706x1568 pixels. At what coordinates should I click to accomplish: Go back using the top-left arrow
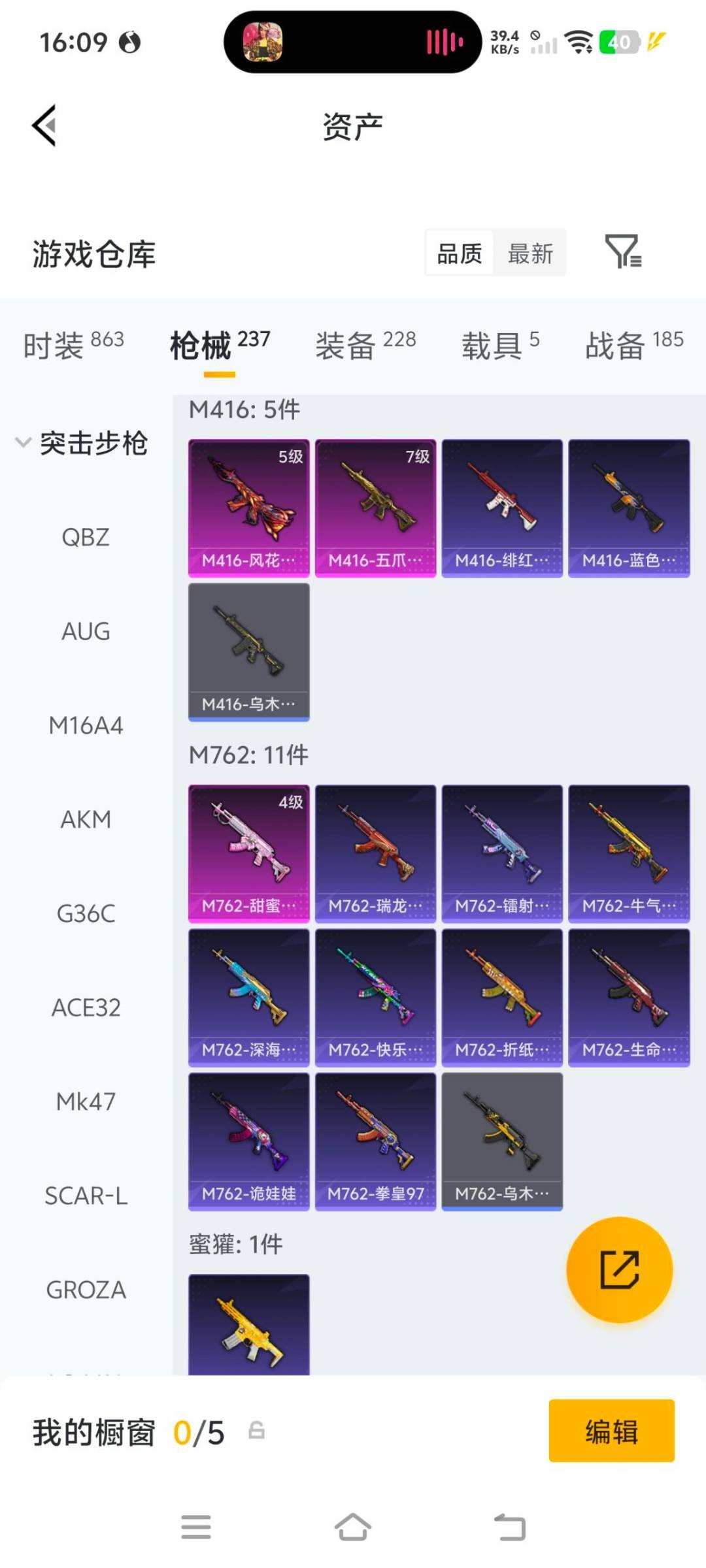(44, 125)
